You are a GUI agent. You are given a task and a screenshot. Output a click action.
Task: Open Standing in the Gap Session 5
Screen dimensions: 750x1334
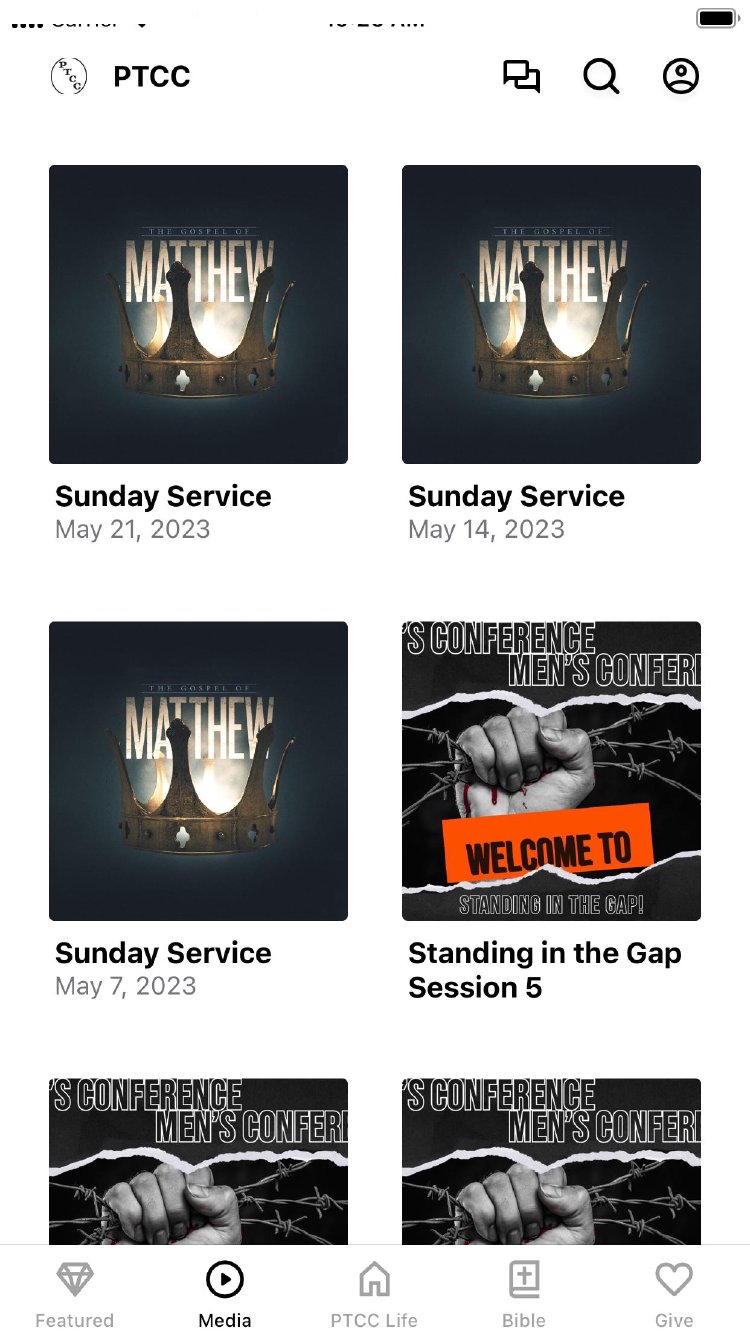(x=551, y=771)
